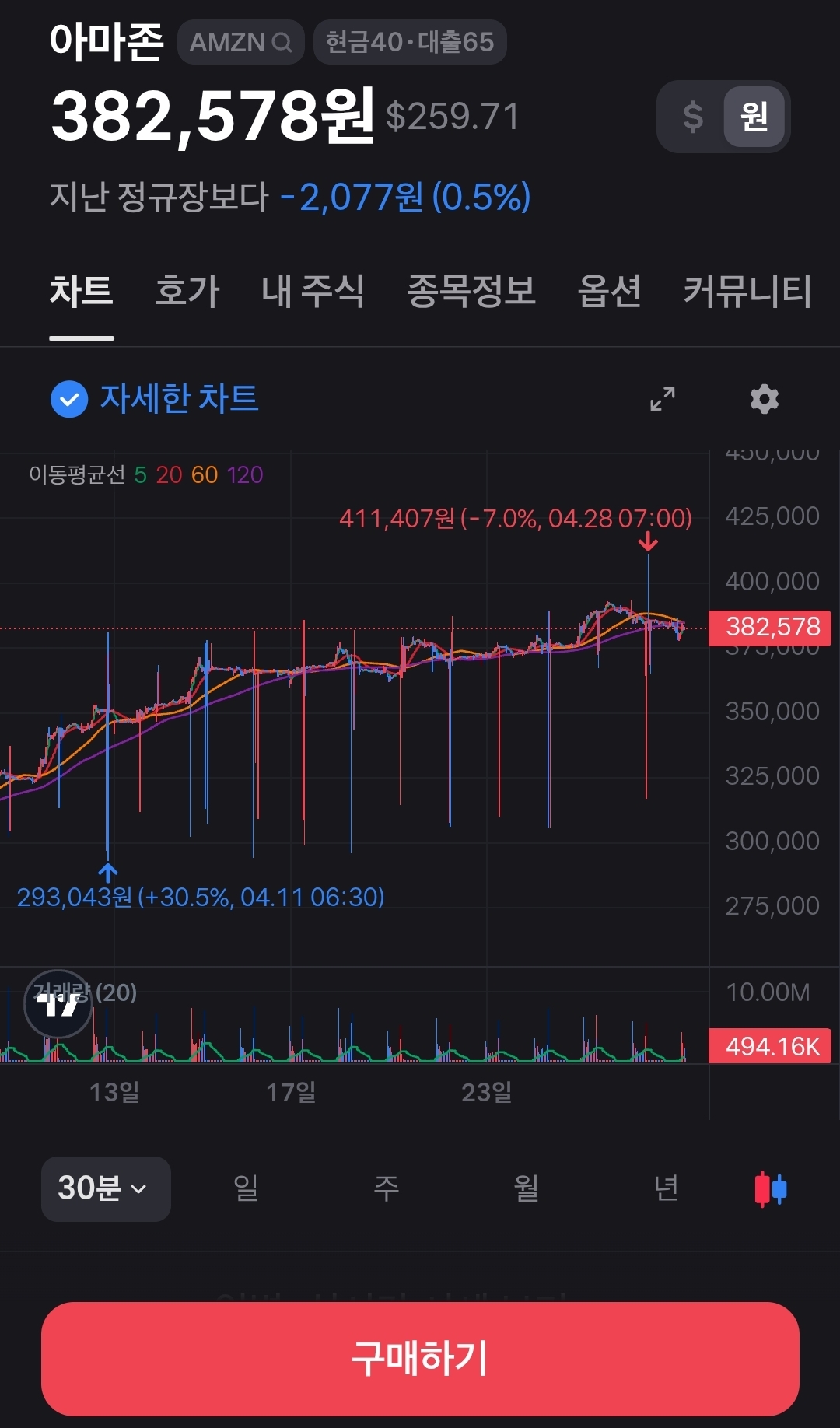The width and height of the screenshot is (840, 1428).
Task: Switch chart to weekly 주 view
Action: pyautogui.click(x=387, y=1188)
